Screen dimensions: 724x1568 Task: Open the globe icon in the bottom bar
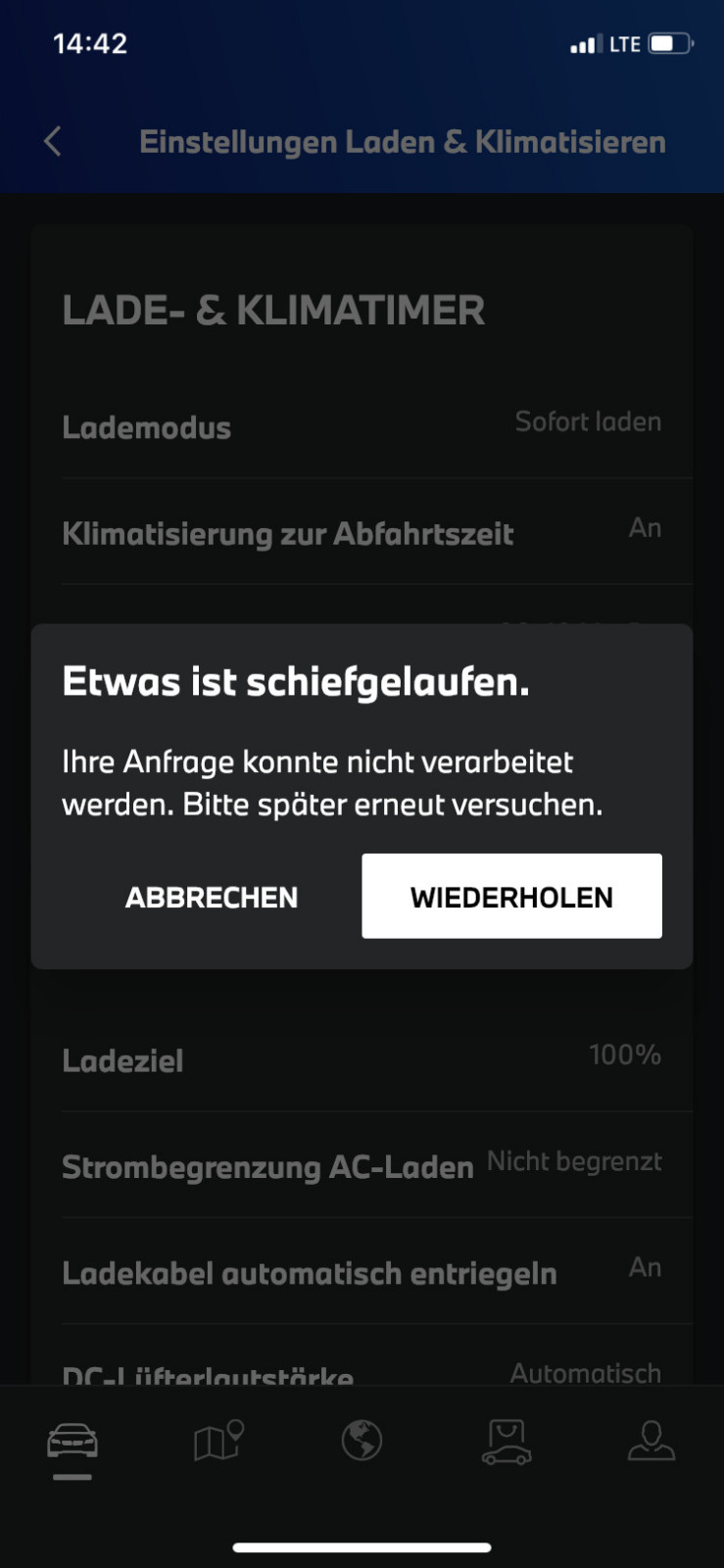click(362, 1441)
